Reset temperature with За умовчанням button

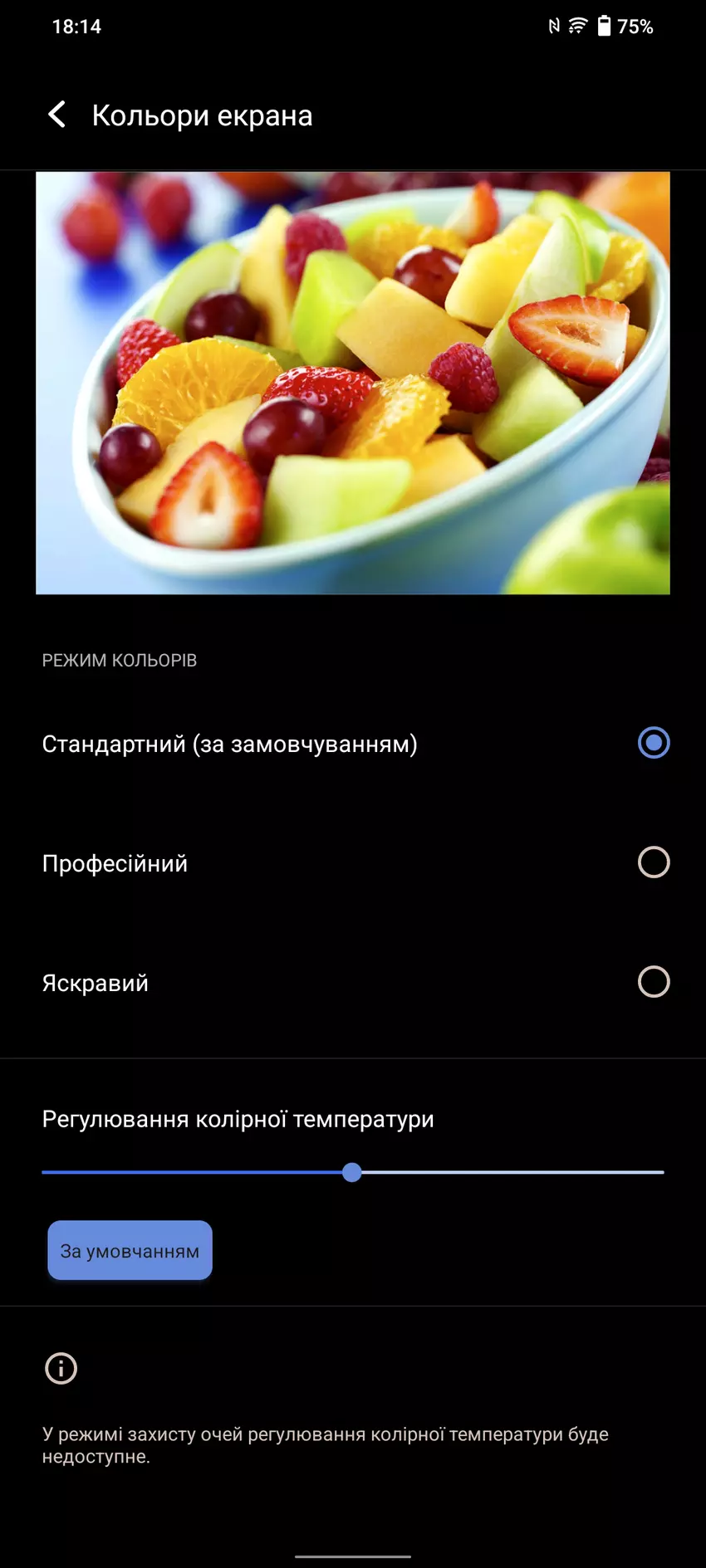pos(130,1250)
